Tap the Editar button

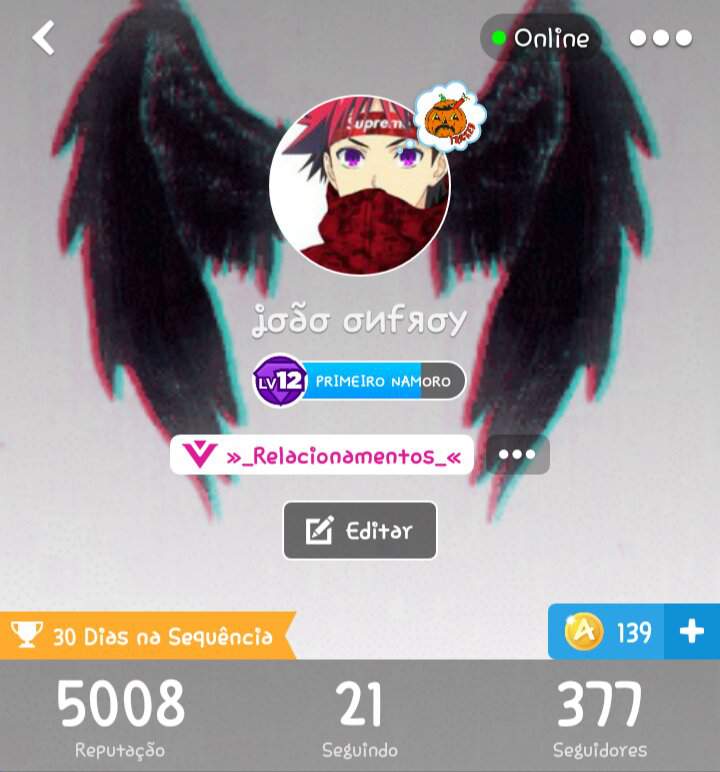point(360,531)
